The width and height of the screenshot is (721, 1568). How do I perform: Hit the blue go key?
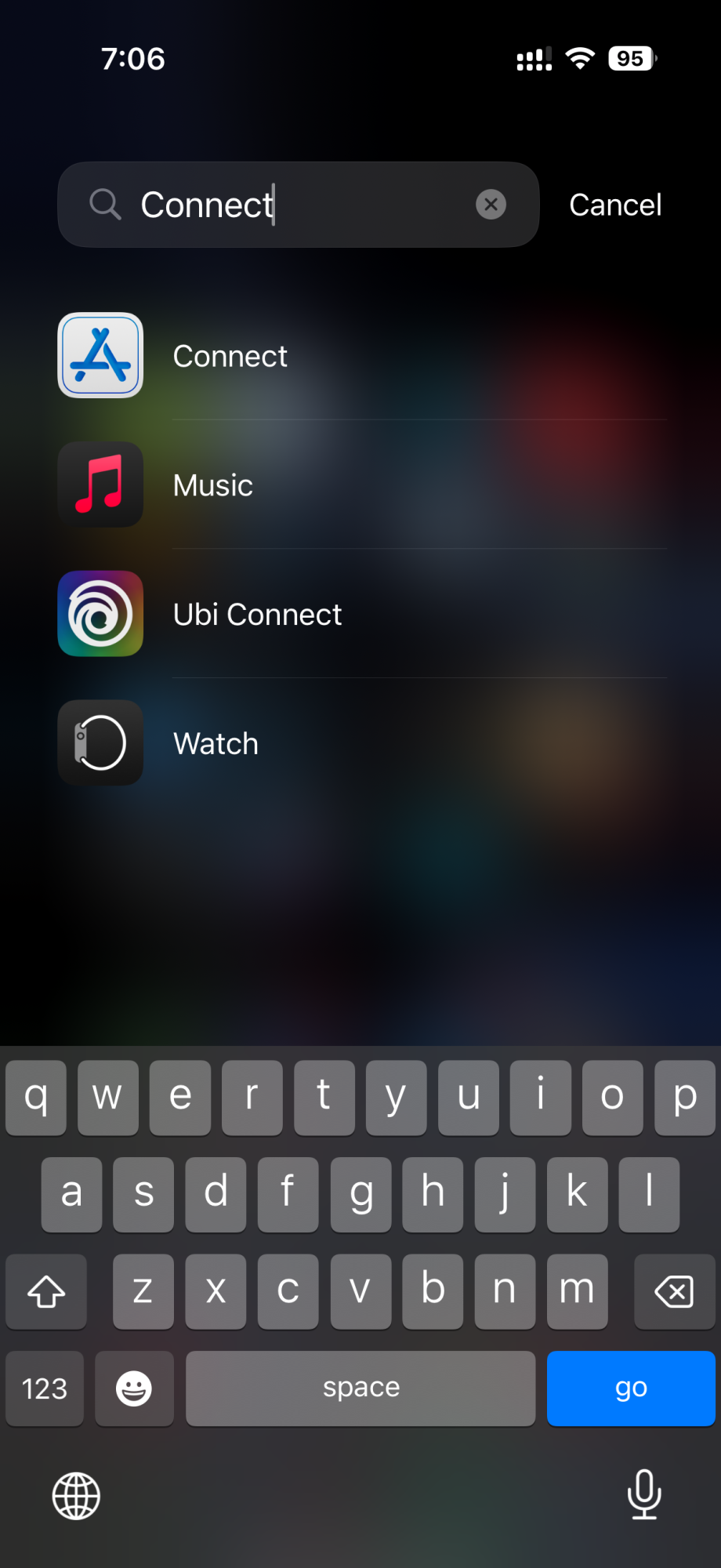[631, 1388]
